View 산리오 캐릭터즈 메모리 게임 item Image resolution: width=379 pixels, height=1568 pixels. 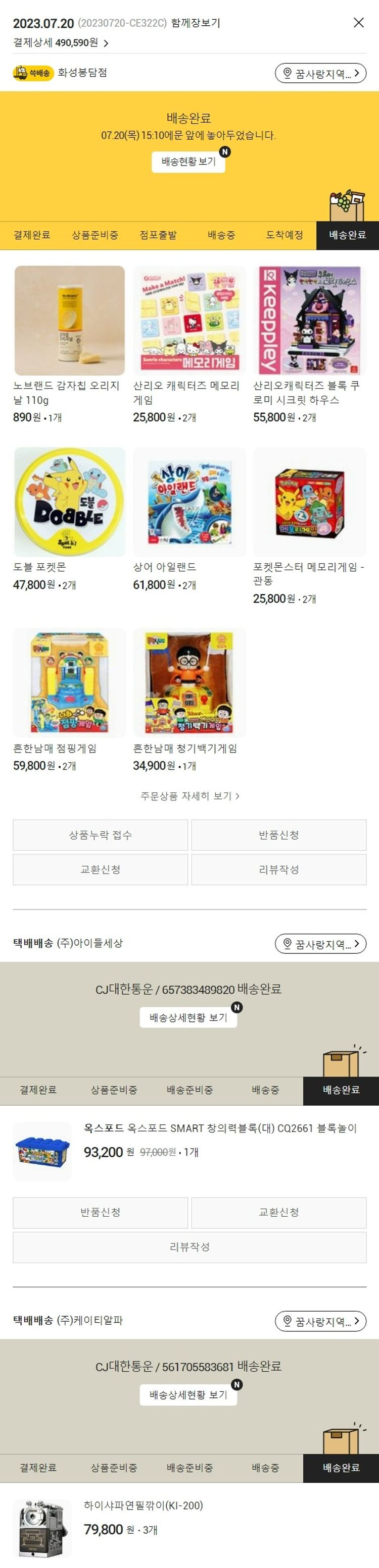tap(189, 320)
